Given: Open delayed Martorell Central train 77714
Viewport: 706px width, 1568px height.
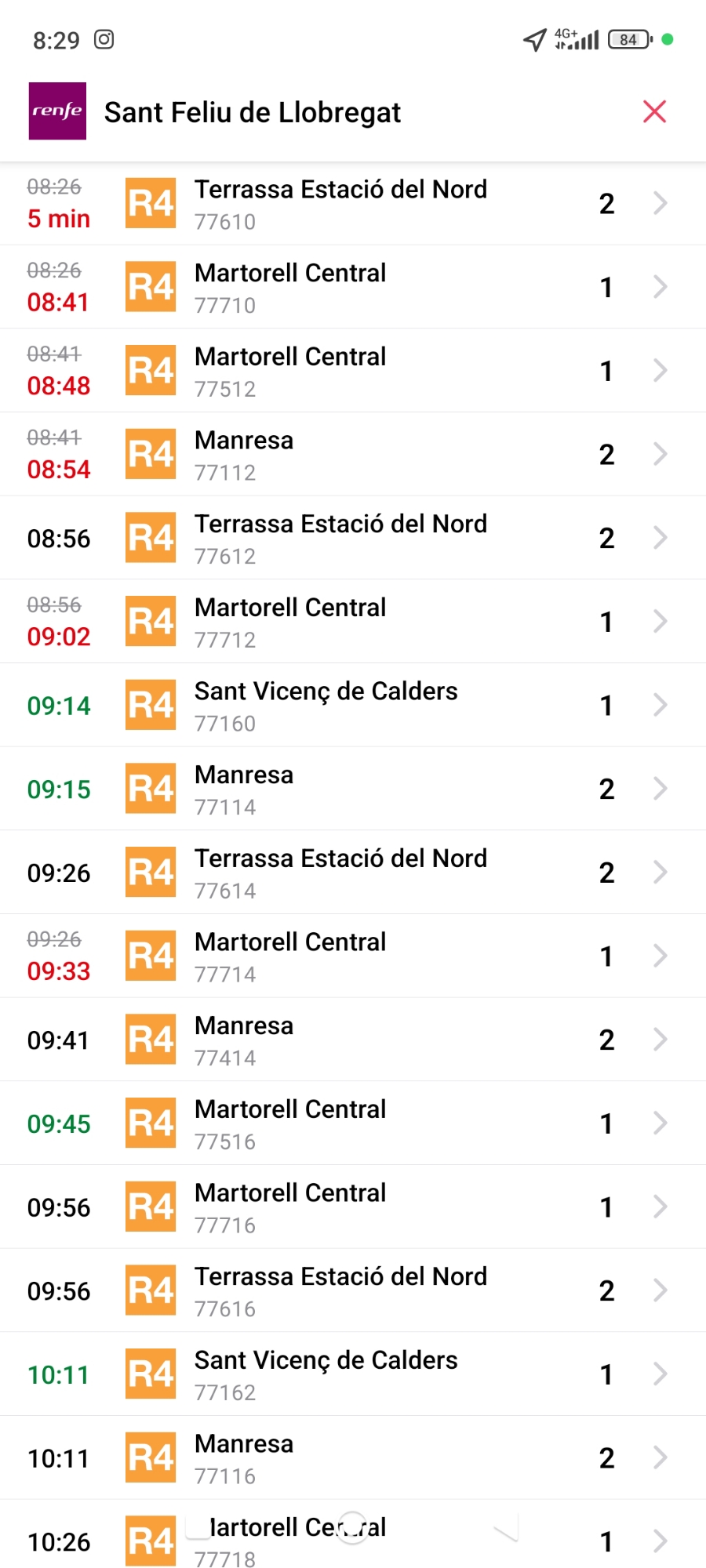Looking at the screenshot, I should [x=353, y=956].
